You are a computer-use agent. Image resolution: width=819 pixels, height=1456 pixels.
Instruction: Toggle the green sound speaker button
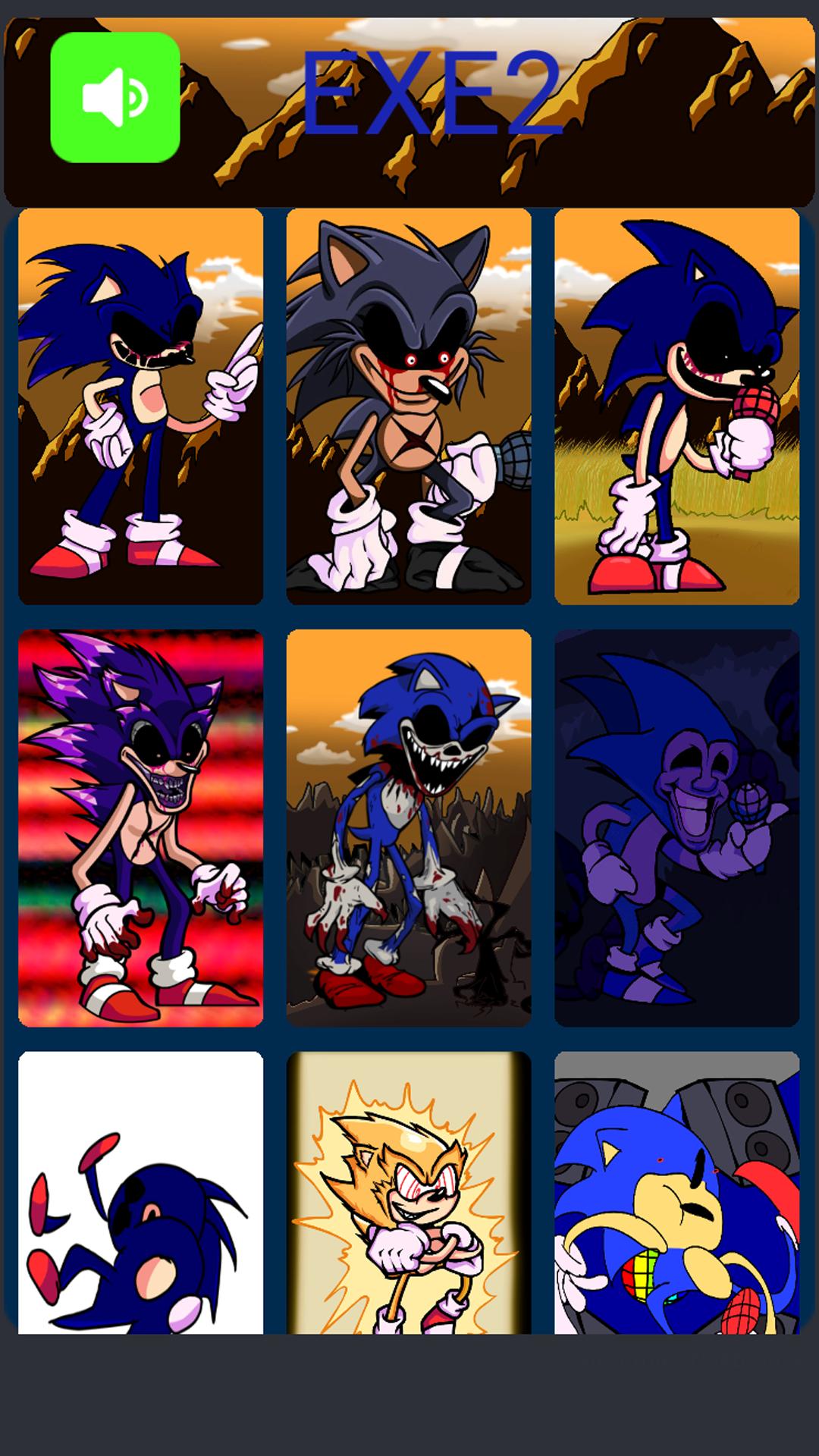click(115, 97)
